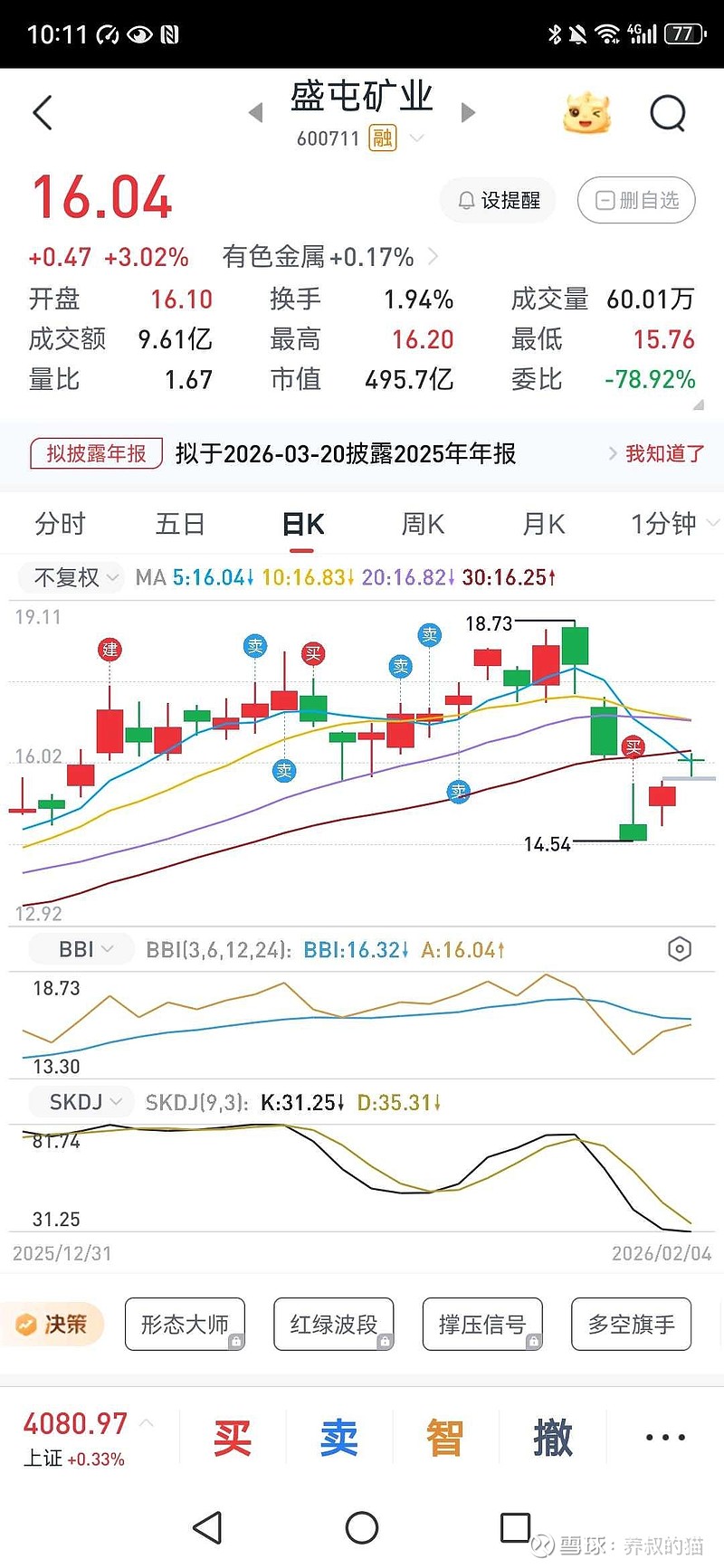The image size is (724, 1568).
Task: Open more options with the ... icon
Action: [664, 1437]
